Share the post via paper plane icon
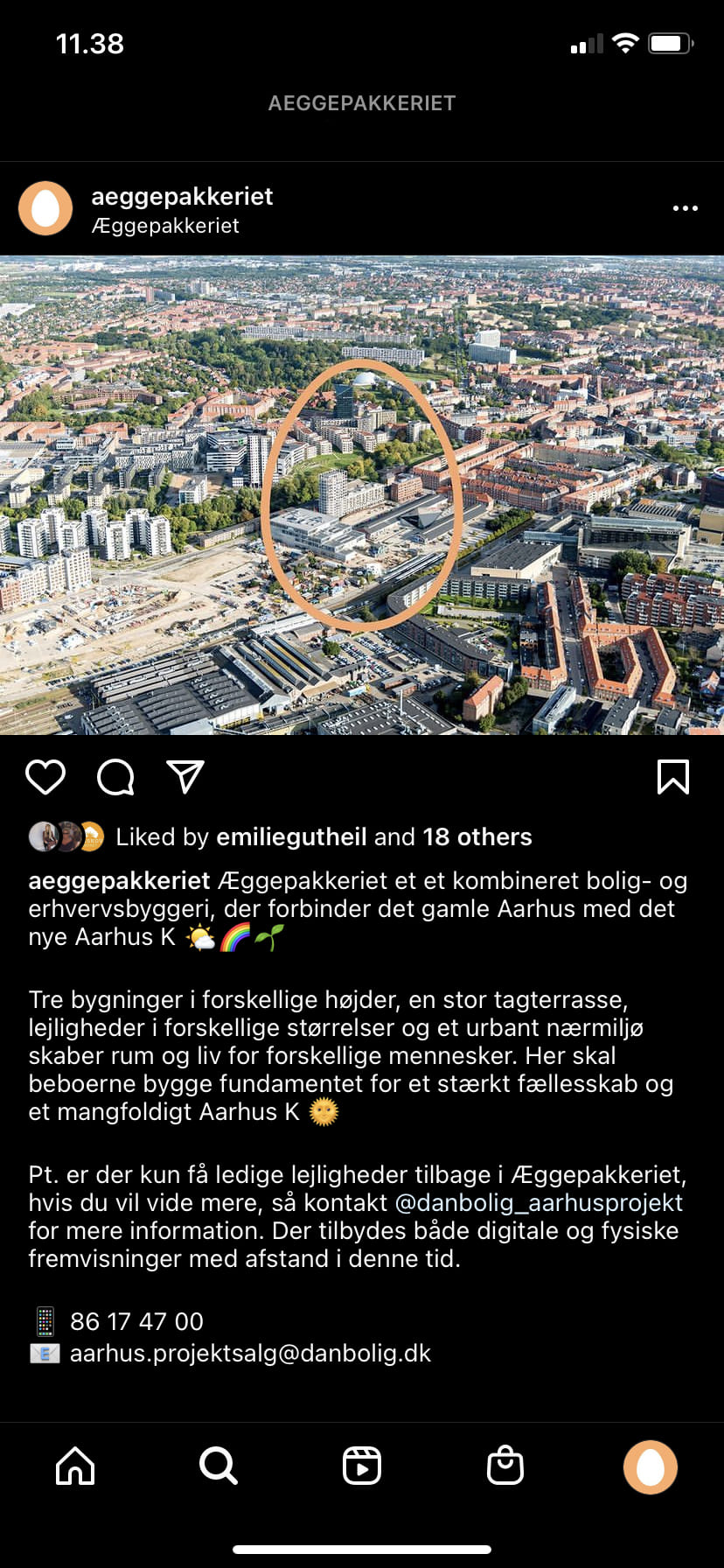Viewport: 724px width, 1568px height. pos(185,777)
